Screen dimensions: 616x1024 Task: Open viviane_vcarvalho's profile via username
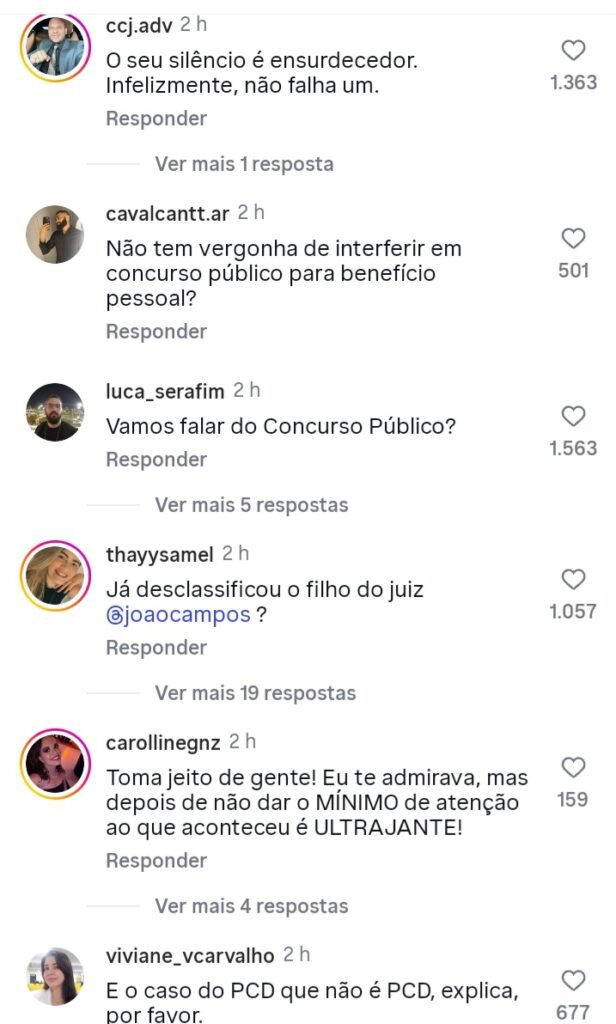coord(190,956)
